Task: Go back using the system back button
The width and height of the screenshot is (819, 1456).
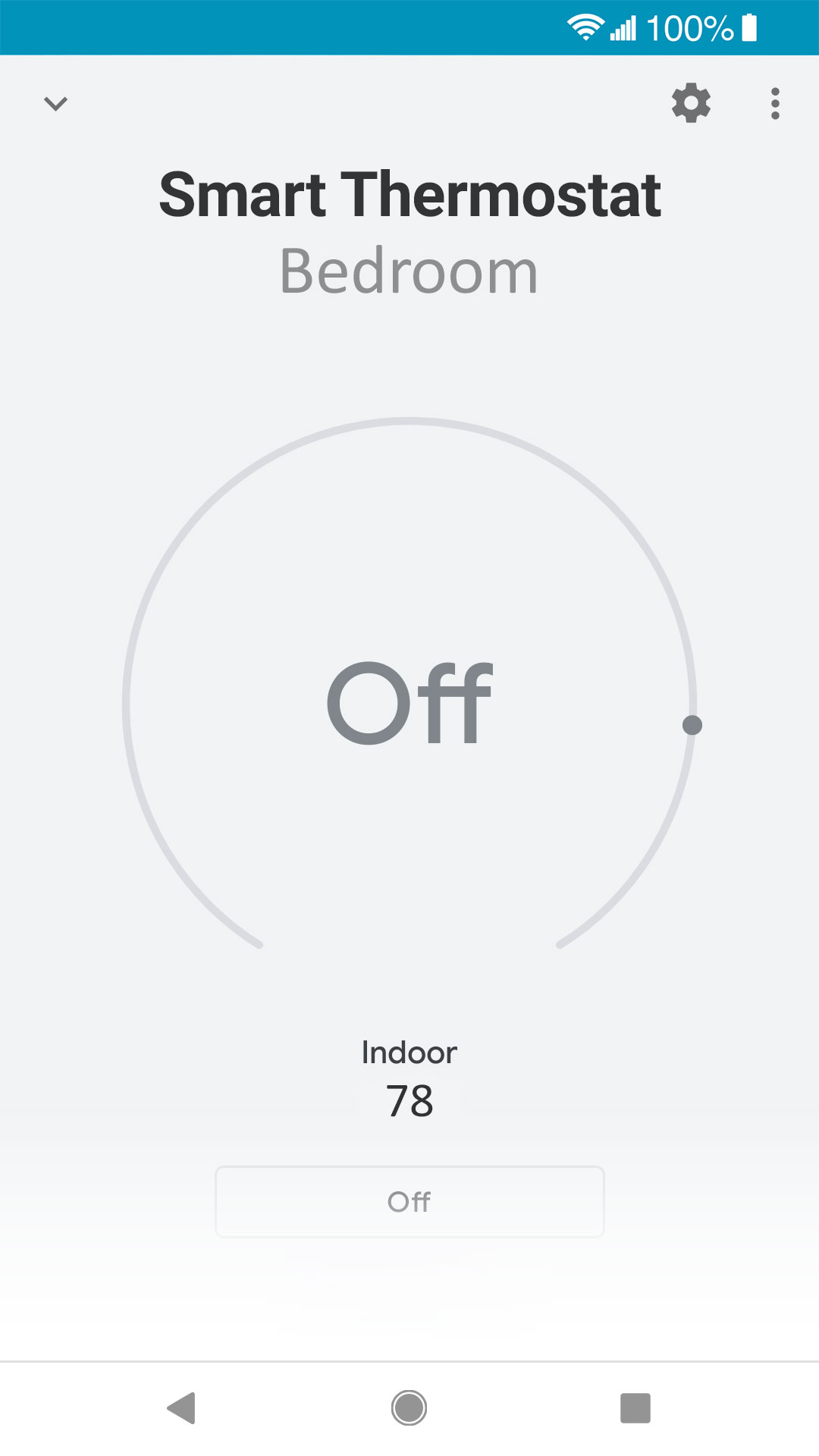Action: tap(181, 1408)
